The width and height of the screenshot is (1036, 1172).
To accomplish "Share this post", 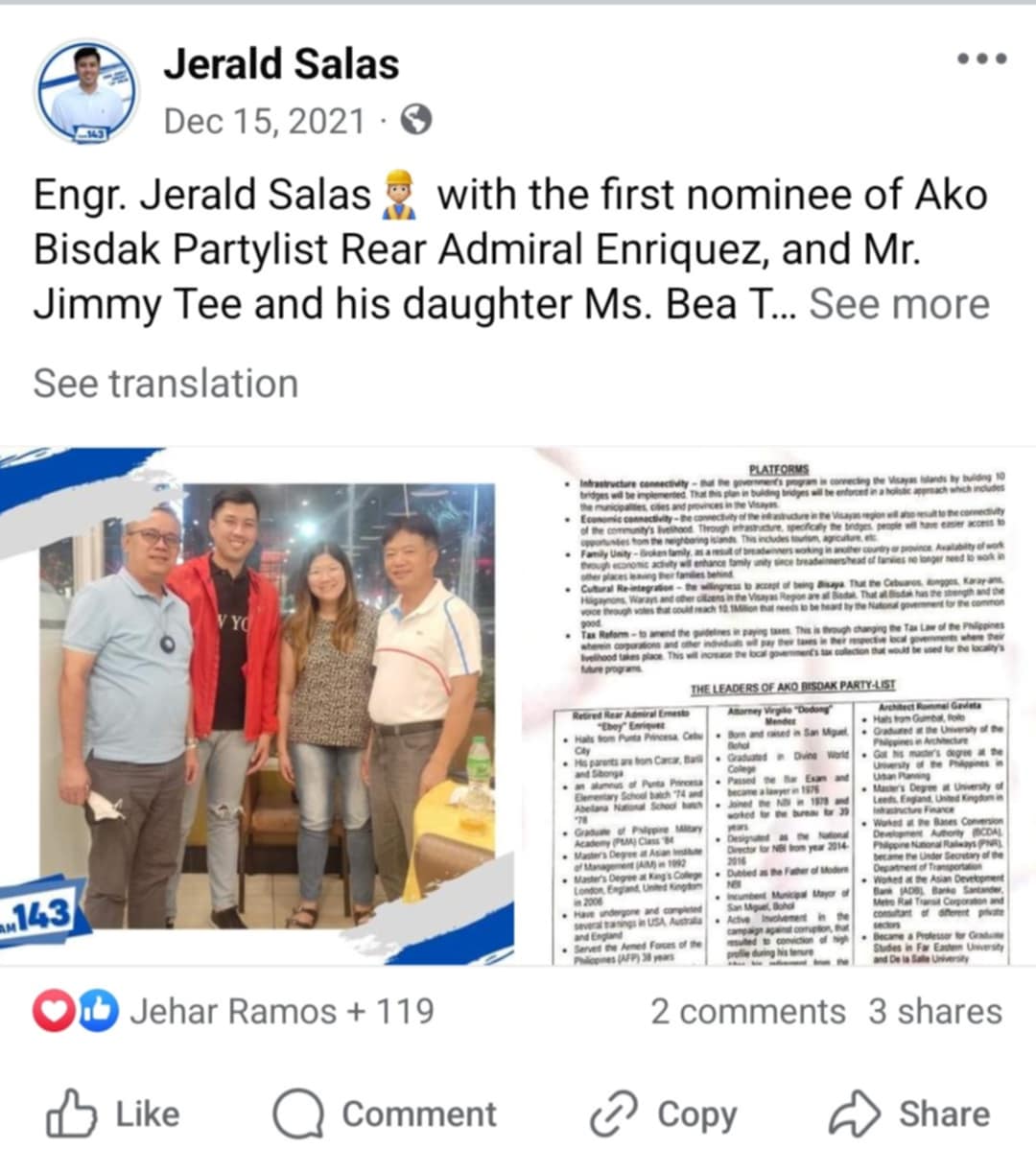I will 908,1113.
